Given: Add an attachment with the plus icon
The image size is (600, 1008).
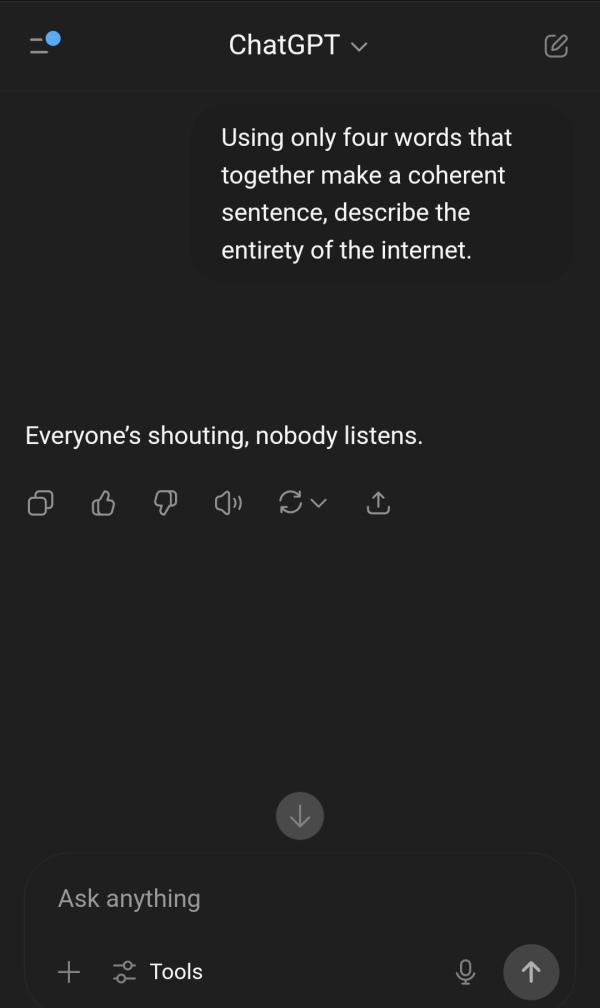Looking at the screenshot, I should [69, 972].
